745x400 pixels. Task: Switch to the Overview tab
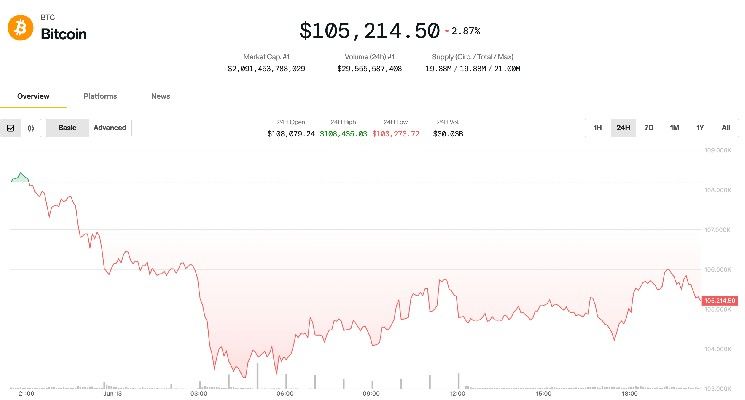coord(33,96)
